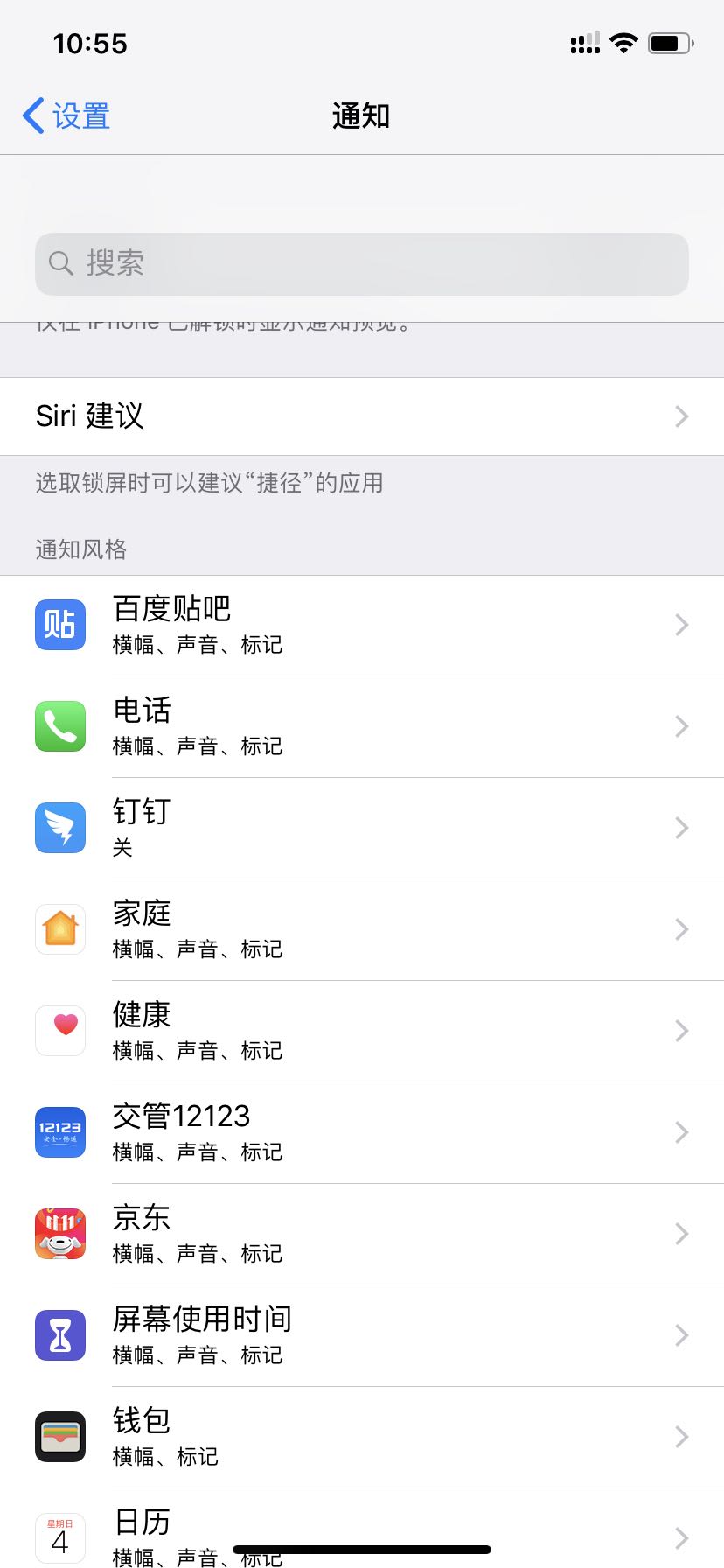Select the 京东 row
724x1568 pixels.
[362, 1235]
